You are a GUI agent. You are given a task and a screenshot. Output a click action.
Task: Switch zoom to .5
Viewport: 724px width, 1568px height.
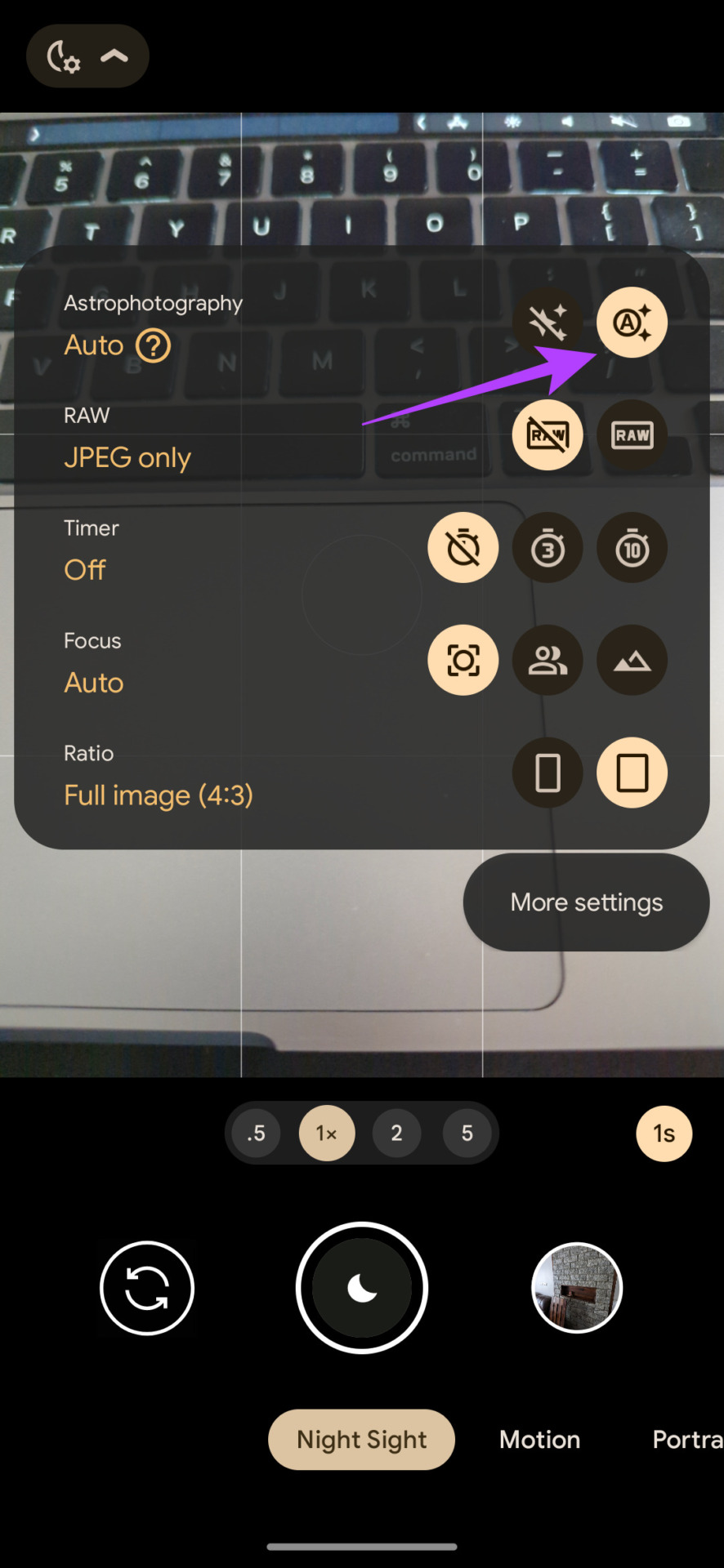tap(257, 1133)
